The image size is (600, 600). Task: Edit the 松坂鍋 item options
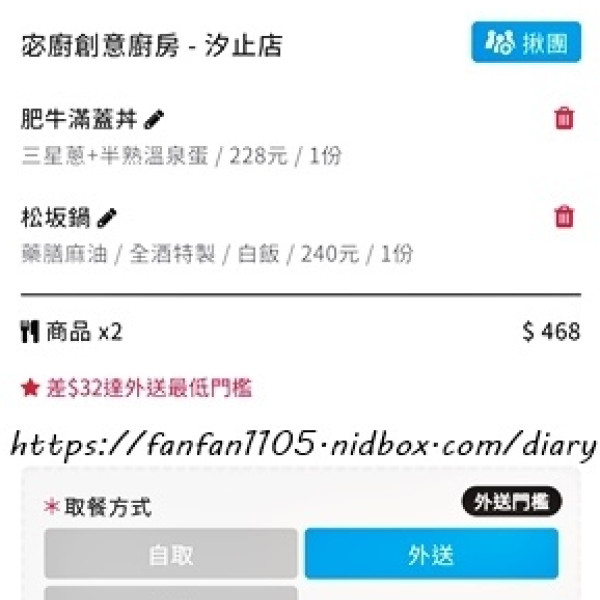click(108, 217)
